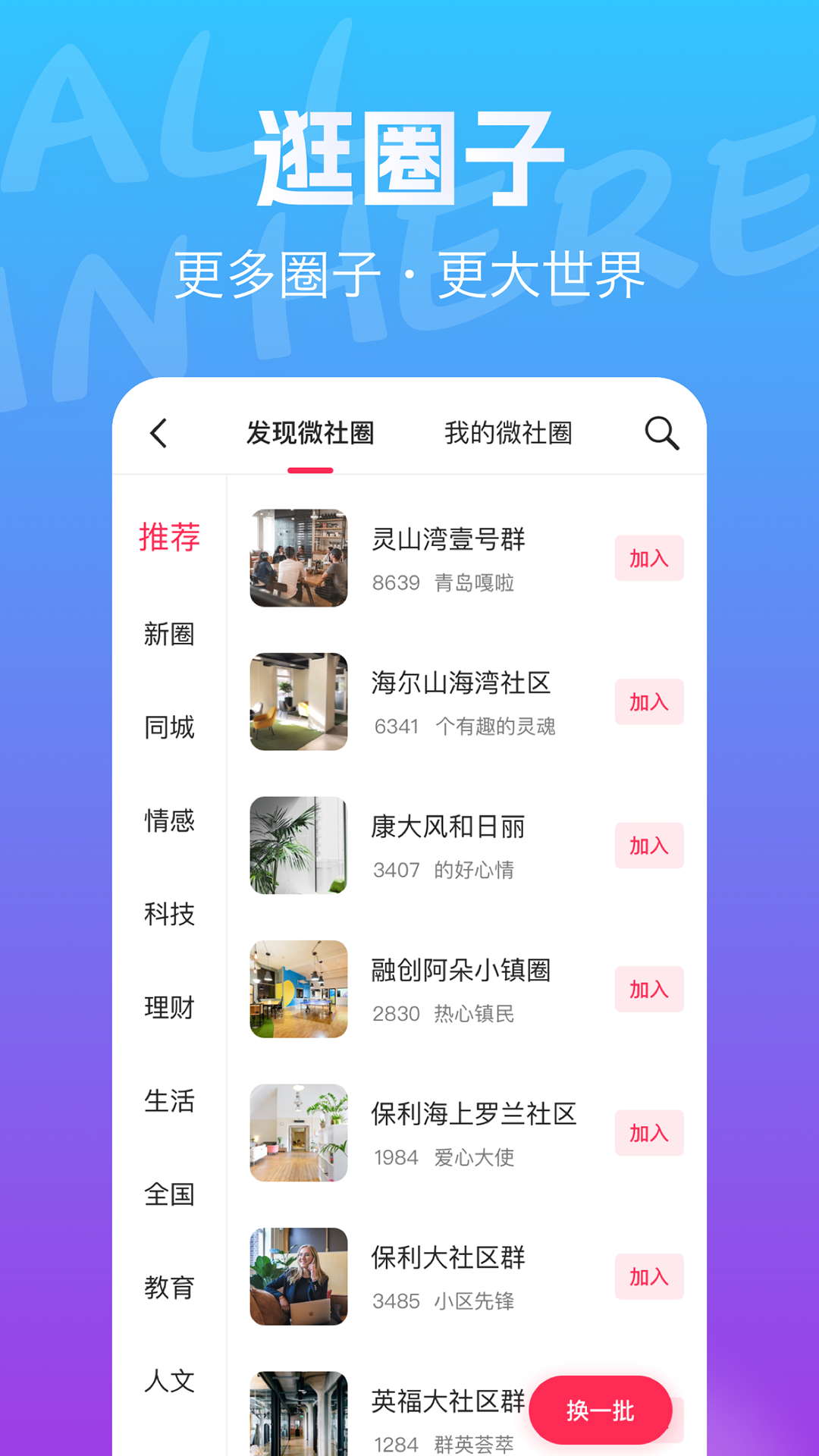Open the 同城 category
The width and height of the screenshot is (819, 1456).
(170, 729)
